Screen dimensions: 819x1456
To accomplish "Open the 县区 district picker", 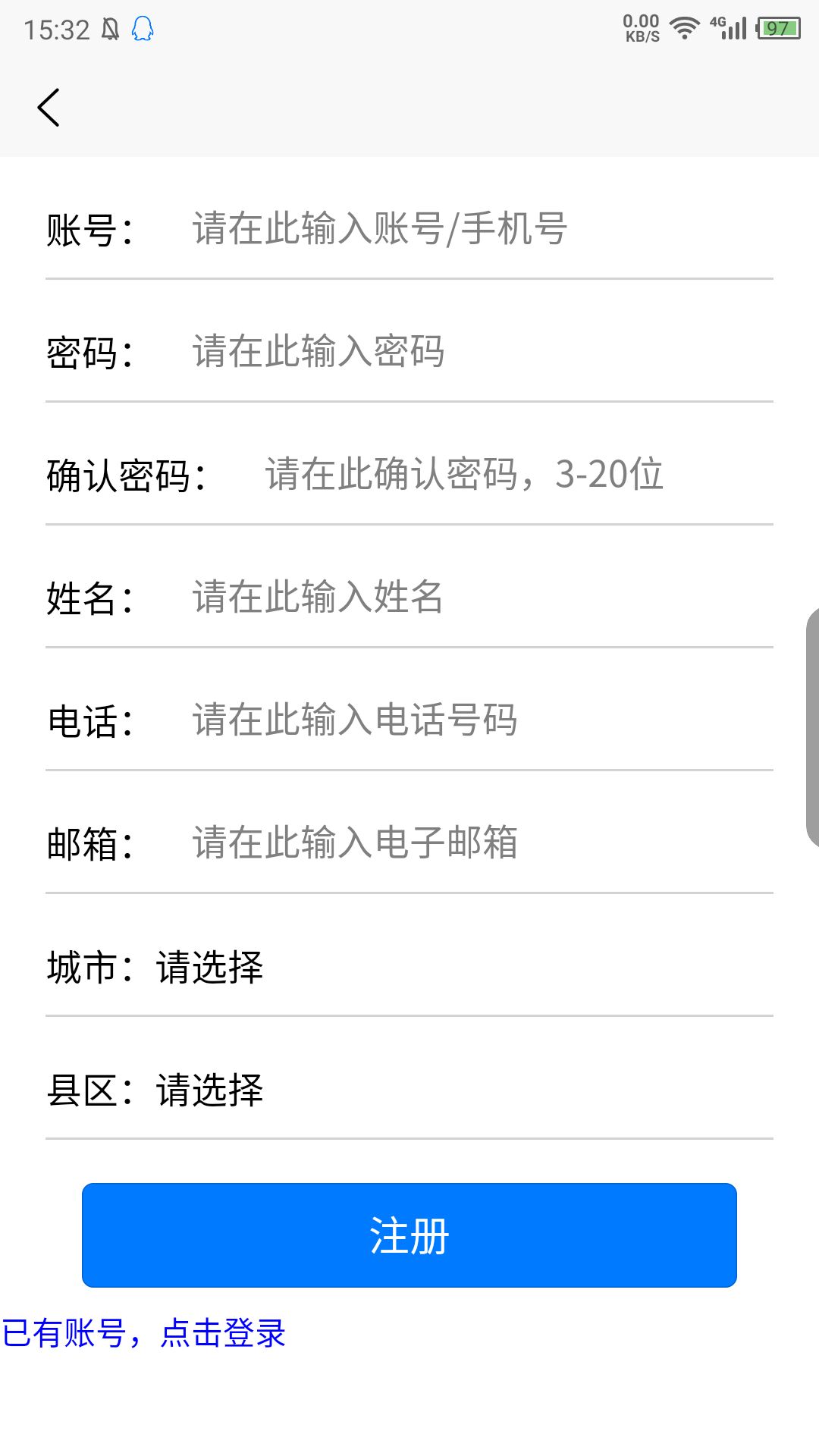I will click(210, 1090).
